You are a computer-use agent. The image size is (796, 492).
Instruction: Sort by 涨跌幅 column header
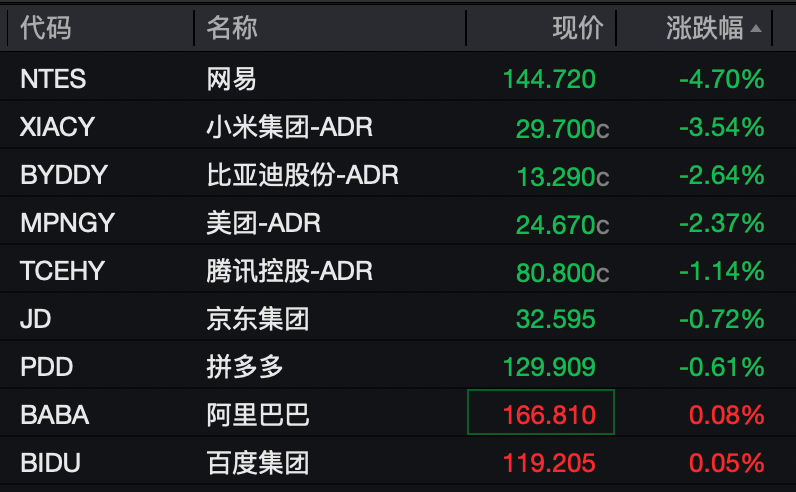(x=705, y=28)
